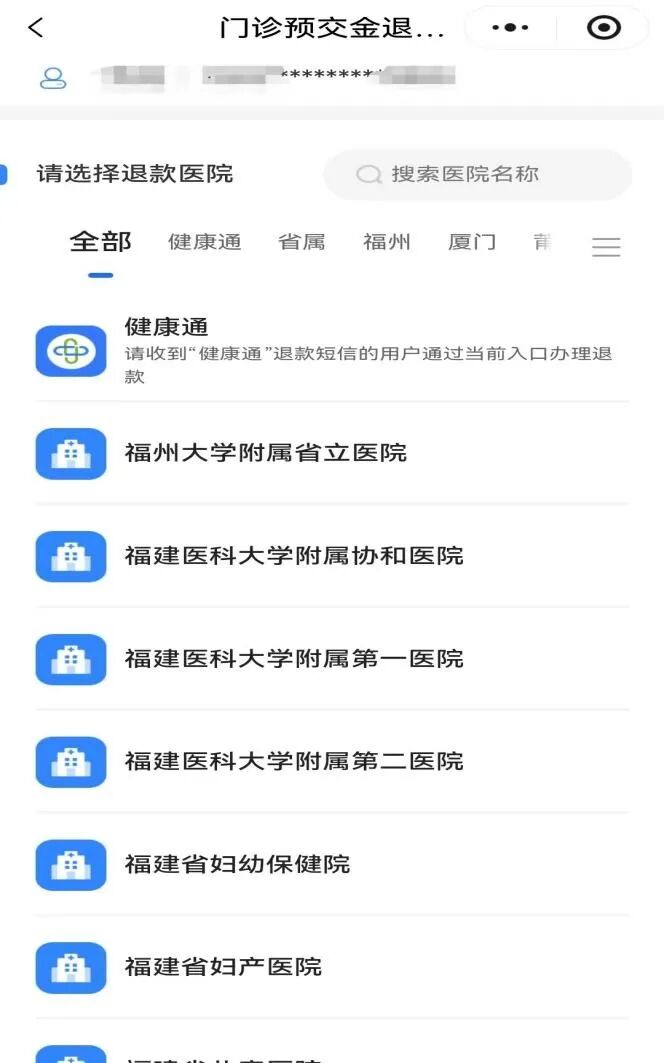Viewport: 664px width, 1063px height.
Task: Switch to the 全部 tab
Action: coord(100,242)
